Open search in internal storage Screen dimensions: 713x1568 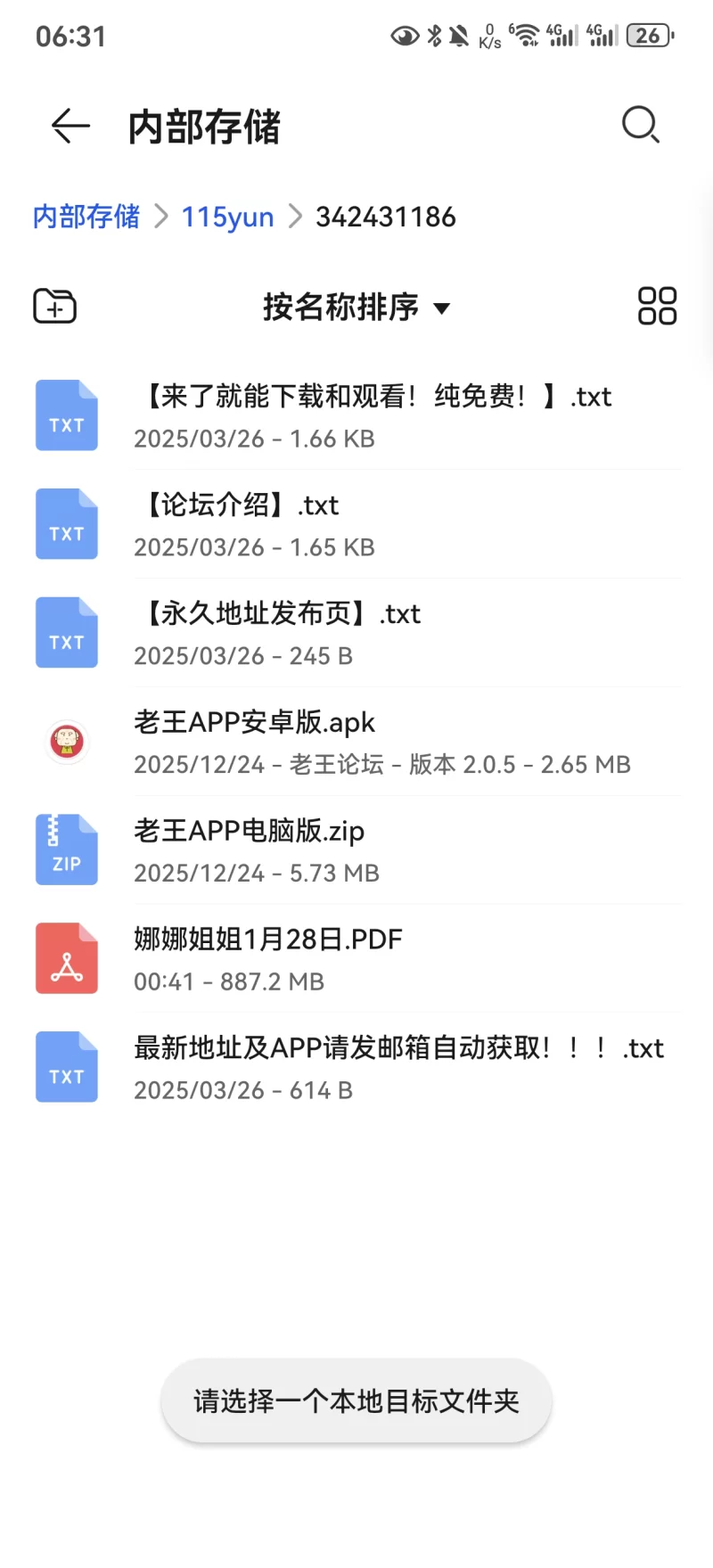click(x=640, y=126)
